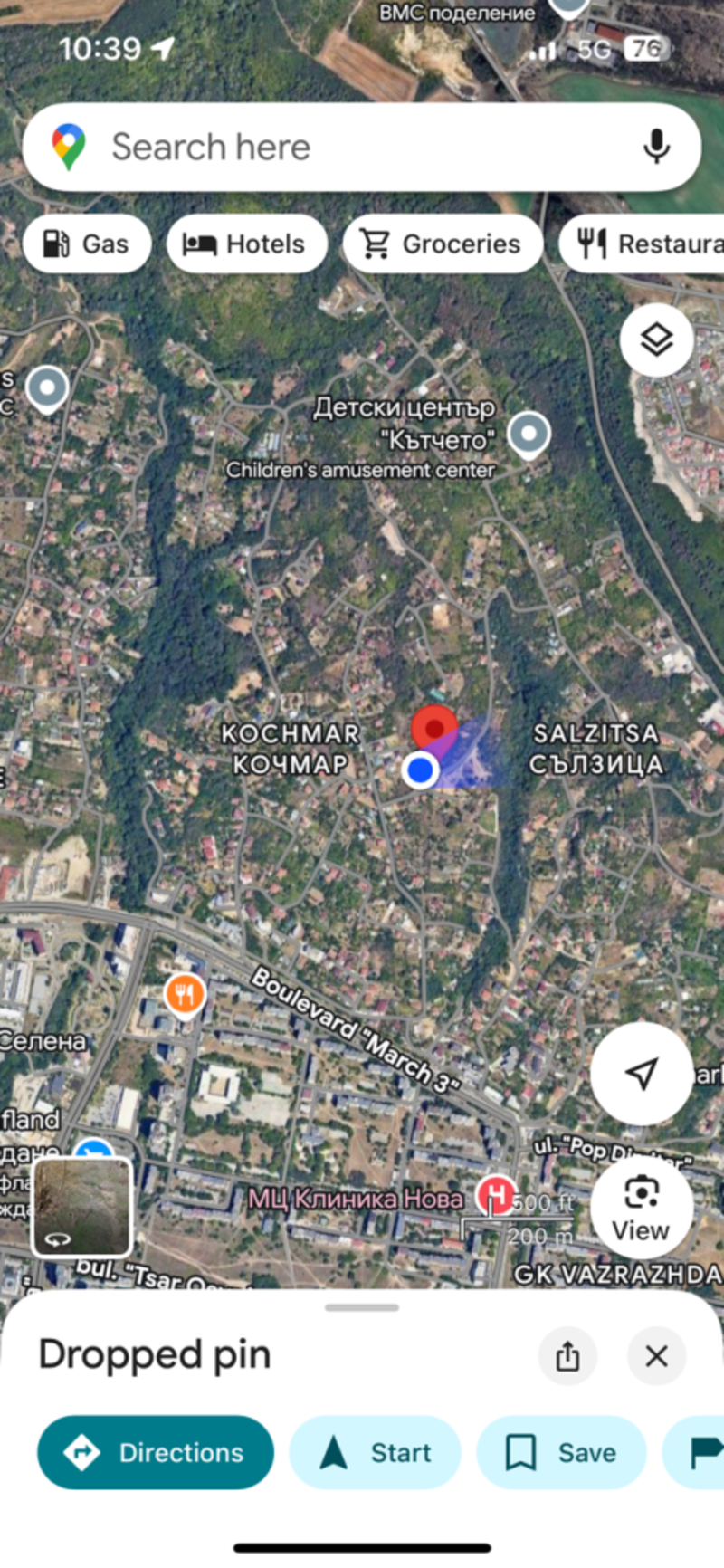Viewport: 724px width, 1568px height.
Task: Select the Groceries filter chip
Action: tap(443, 244)
